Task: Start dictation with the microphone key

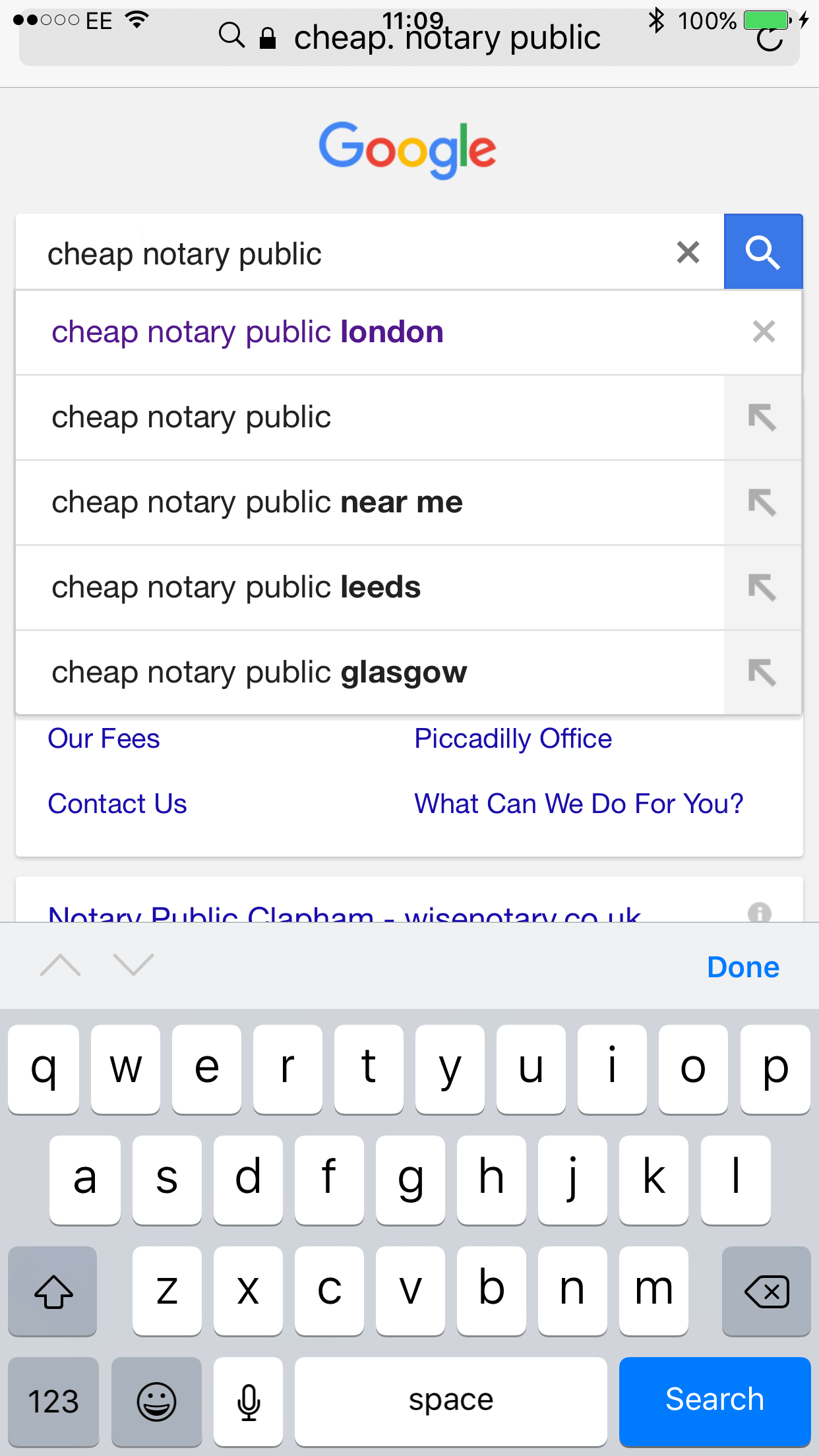Action: pos(249,1401)
